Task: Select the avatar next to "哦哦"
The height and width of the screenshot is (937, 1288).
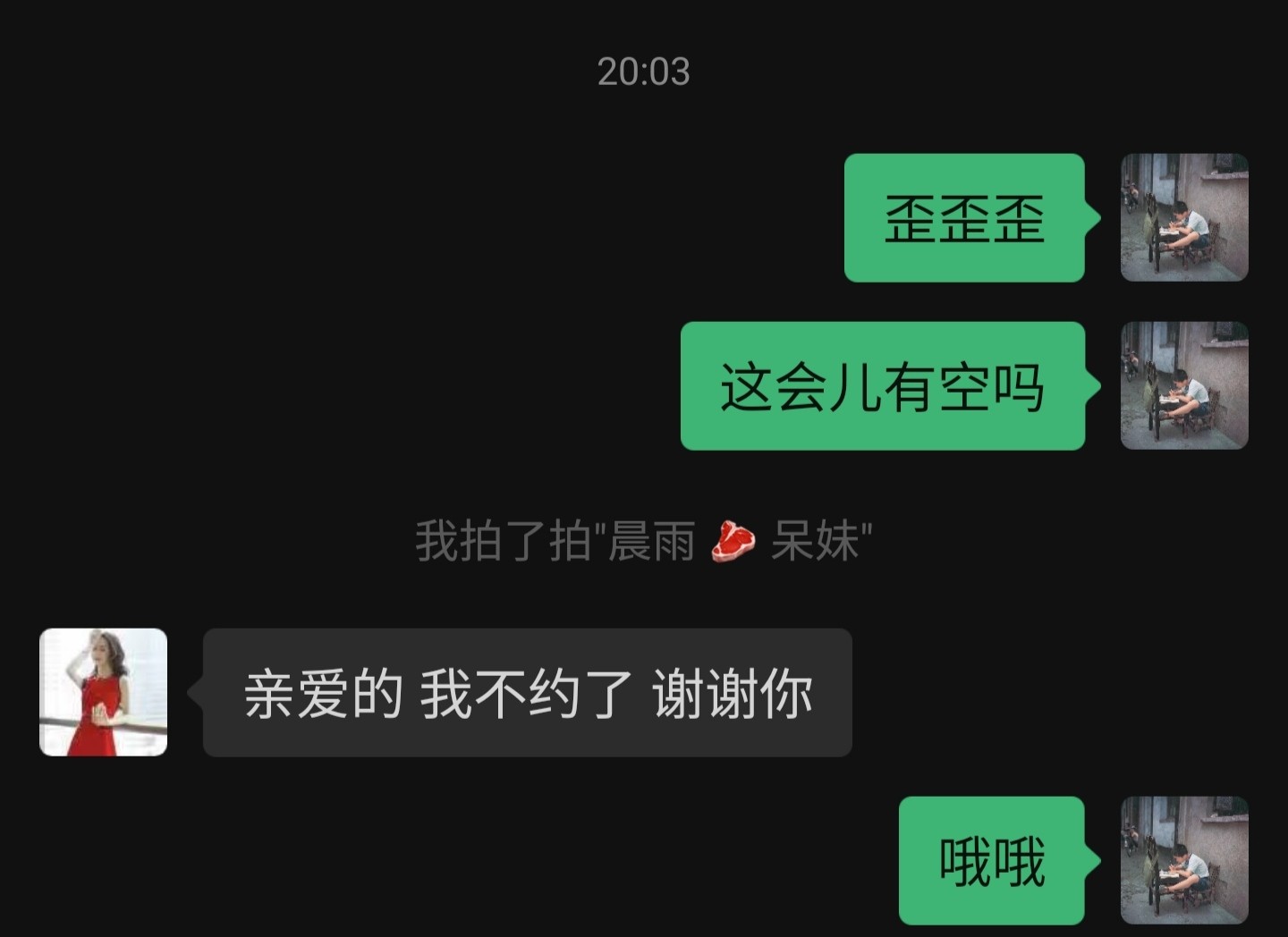Action: tap(1183, 860)
